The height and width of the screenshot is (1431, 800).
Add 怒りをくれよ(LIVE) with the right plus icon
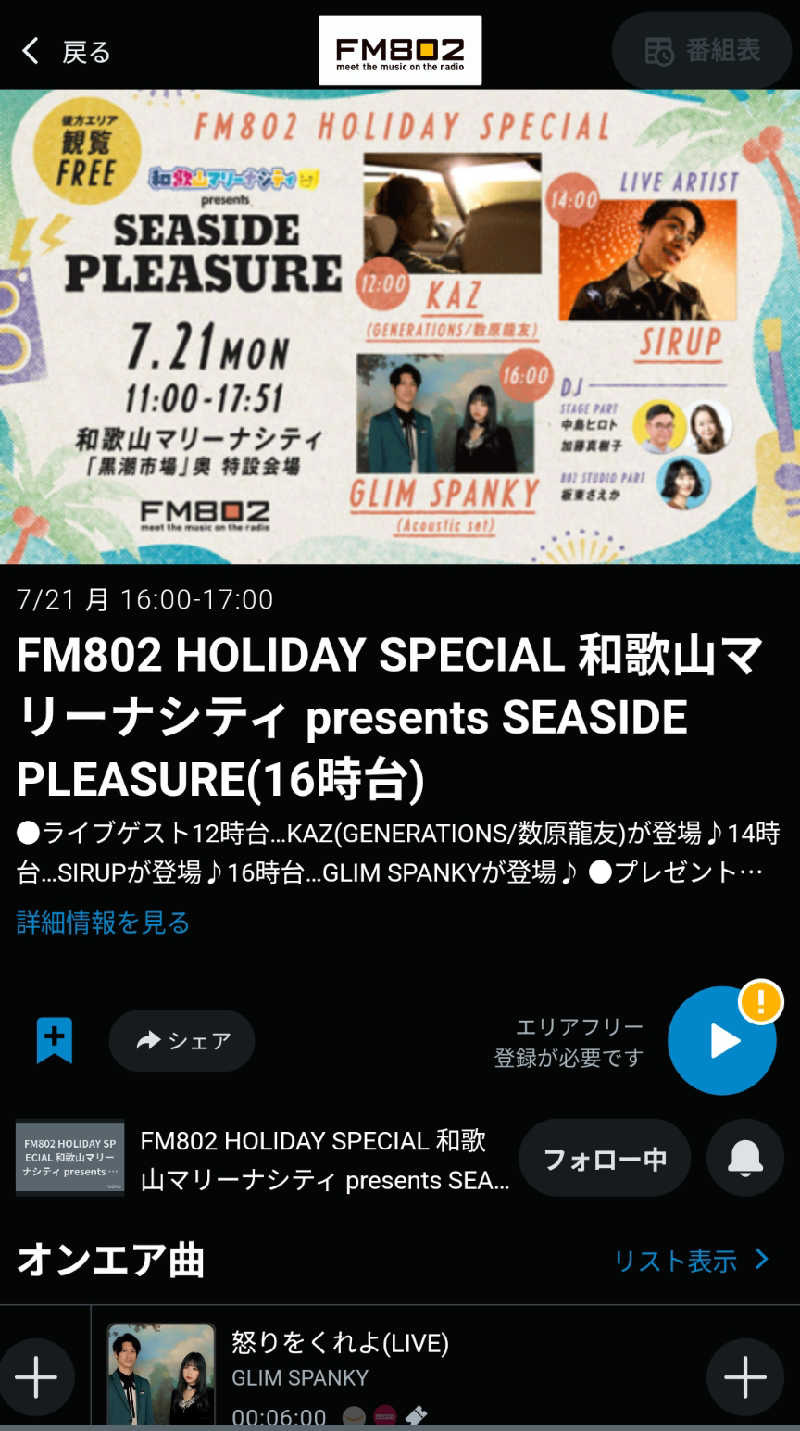point(744,1377)
